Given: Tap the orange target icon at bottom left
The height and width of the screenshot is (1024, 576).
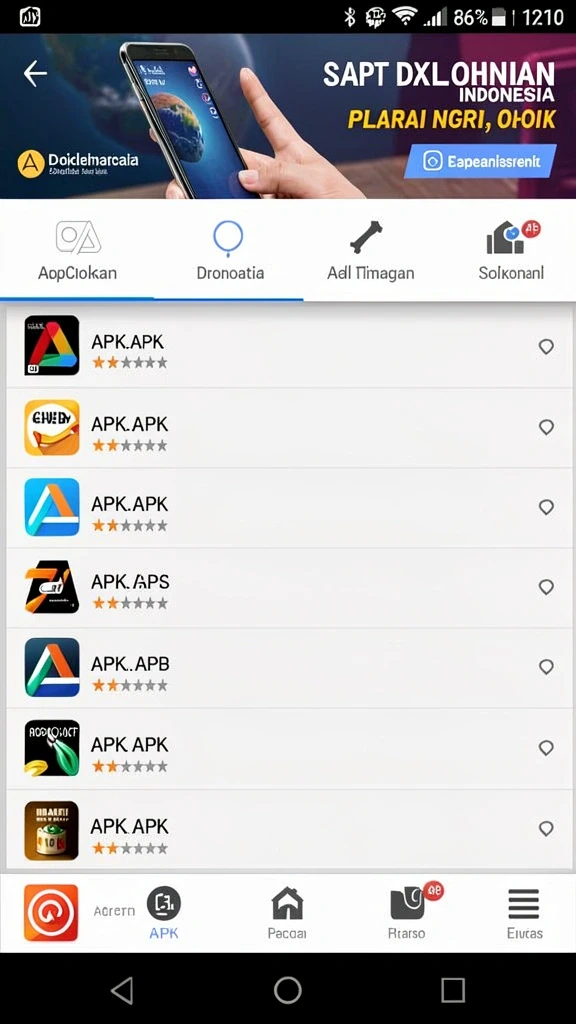Looking at the screenshot, I should tap(51, 912).
